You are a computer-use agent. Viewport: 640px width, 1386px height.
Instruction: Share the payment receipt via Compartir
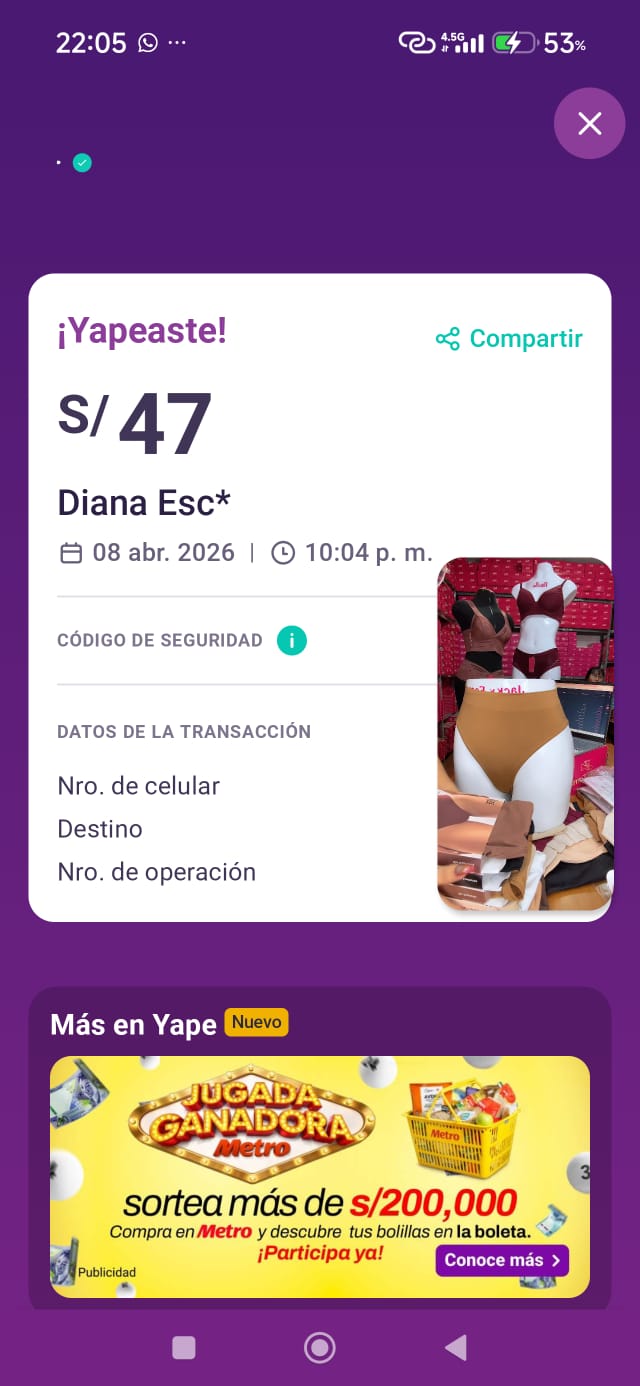tap(509, 339)
